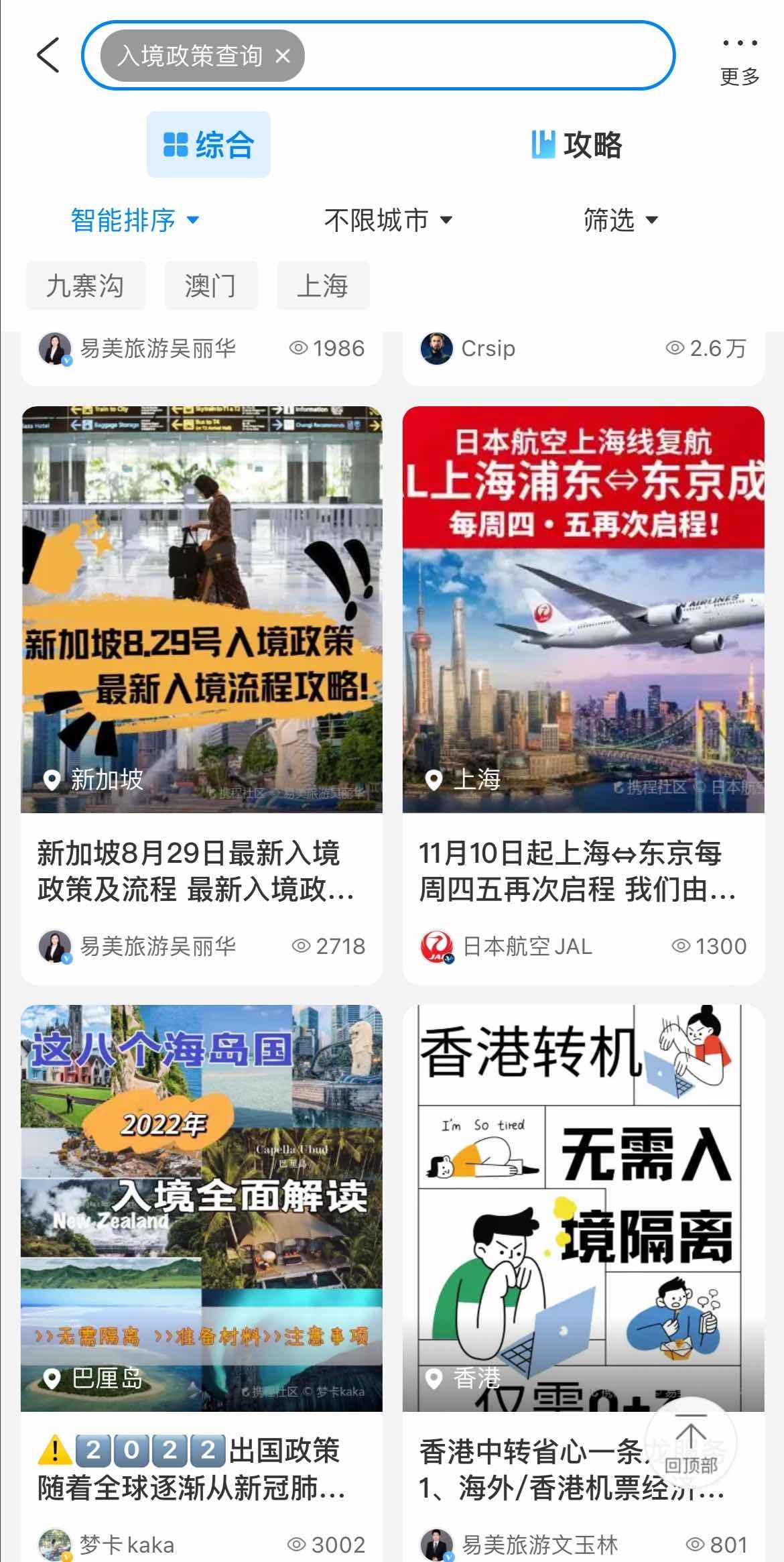
Task: Select the 澳门 chip
Action: coord(210,286)
